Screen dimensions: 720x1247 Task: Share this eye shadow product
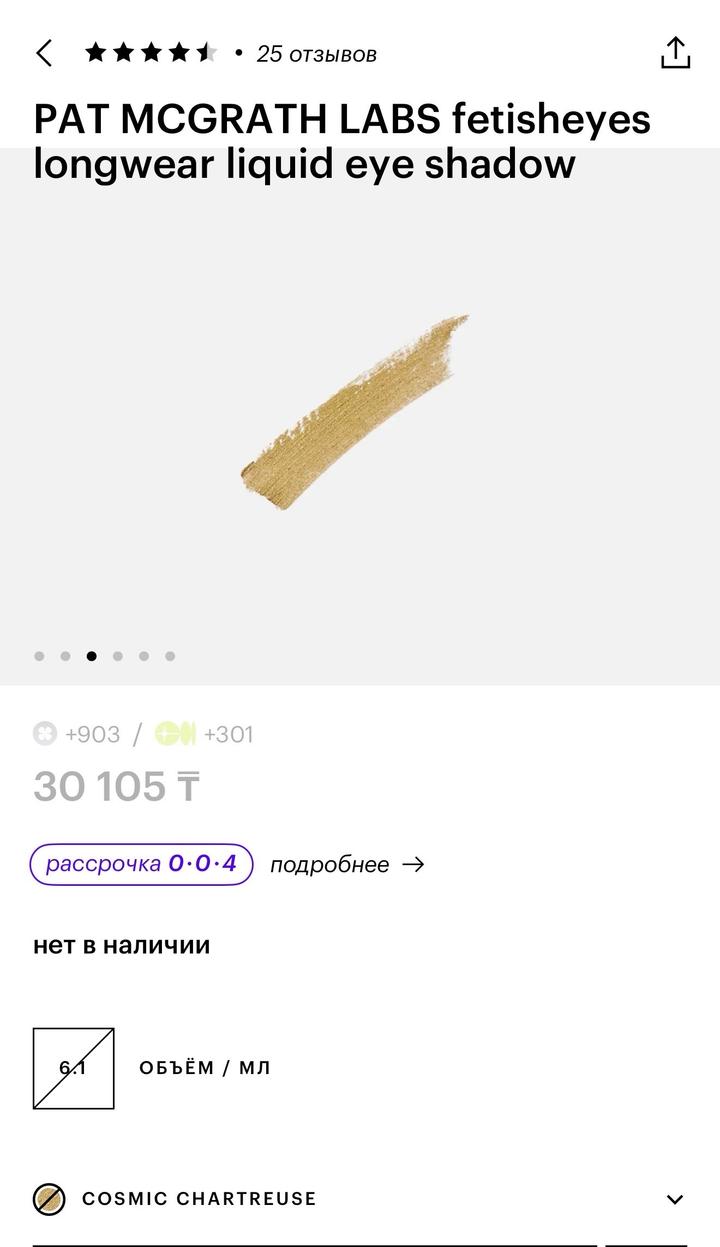(x=676, y=53)
